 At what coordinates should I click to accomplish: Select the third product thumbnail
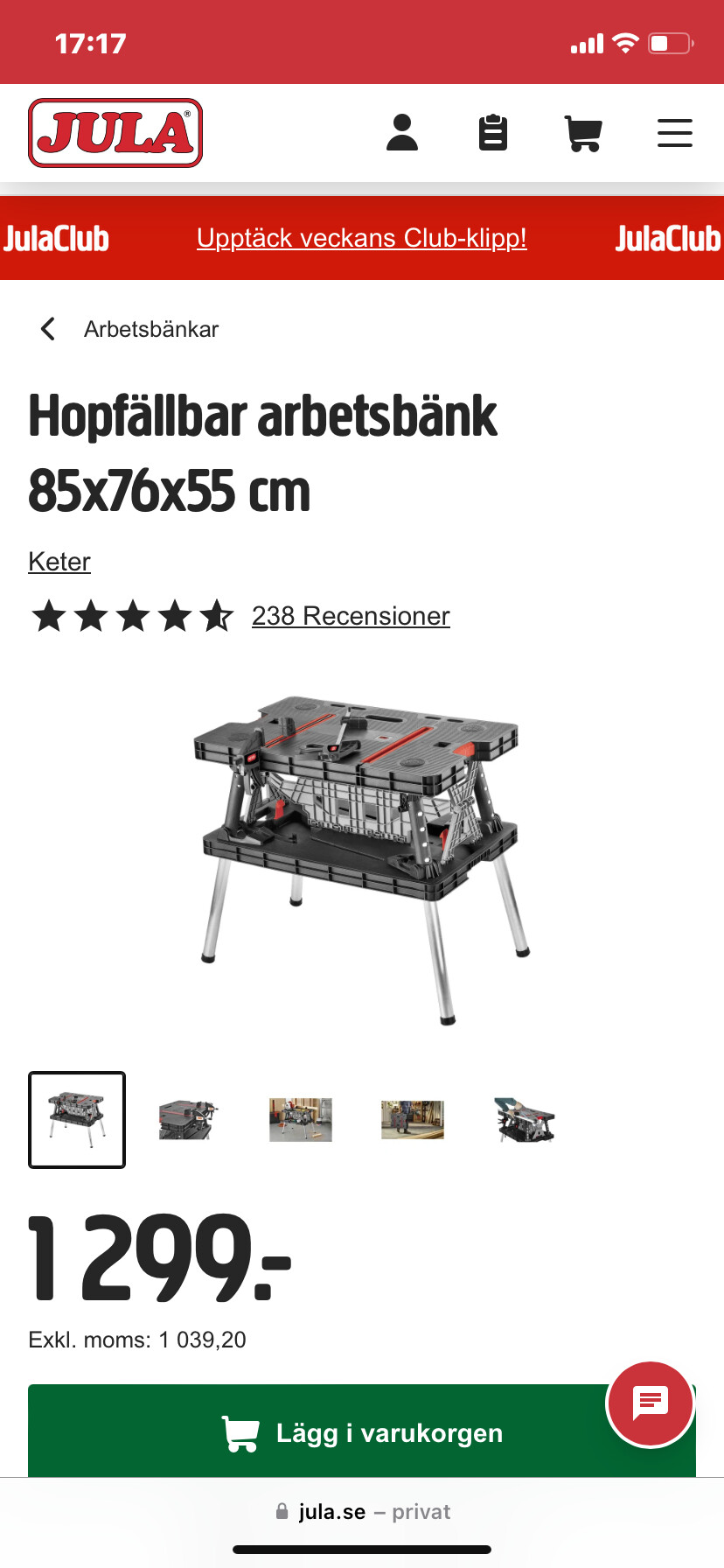coord(300,1120)
